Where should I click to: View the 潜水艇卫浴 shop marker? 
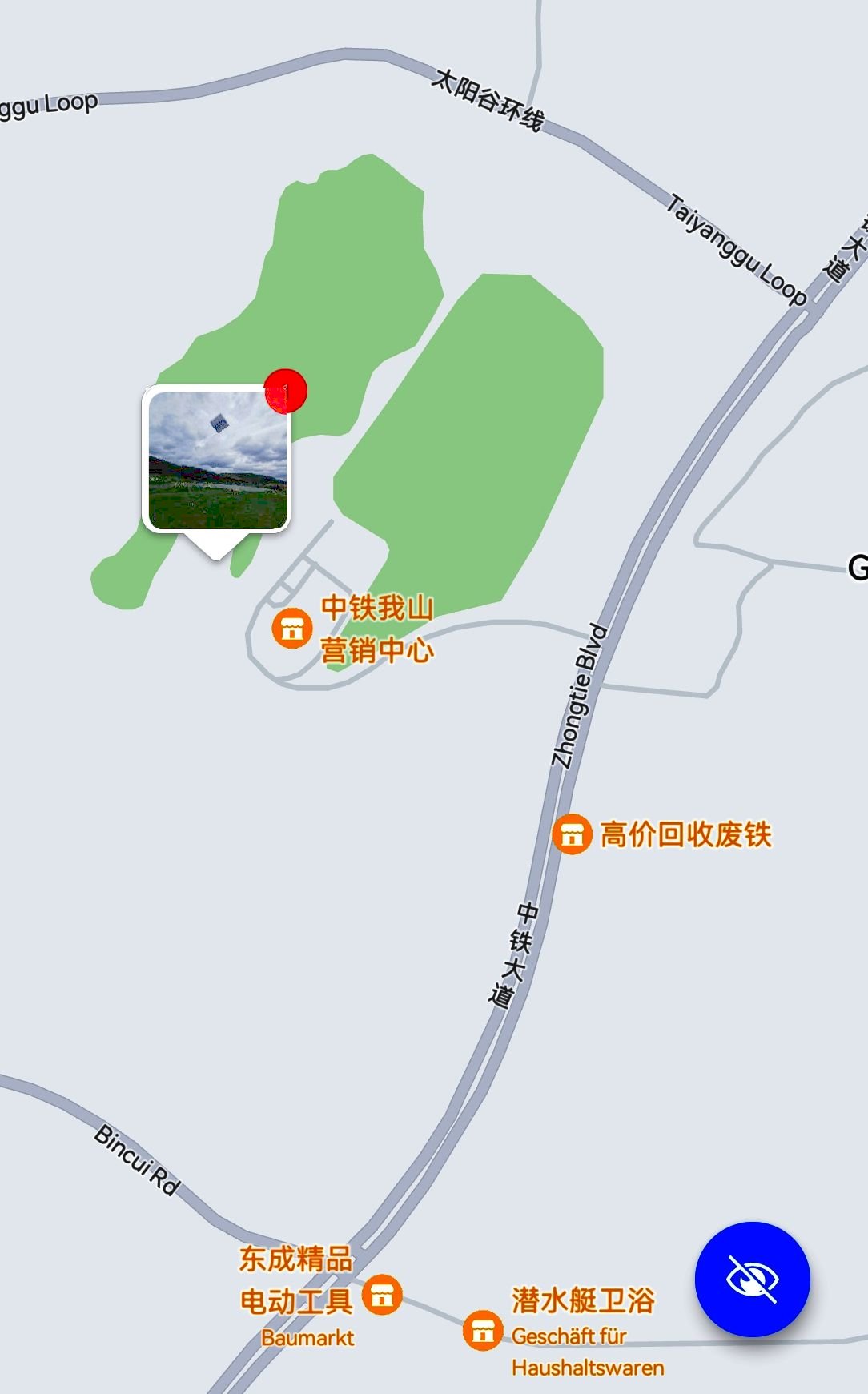pyautogui.click(x=483, y=1330)
